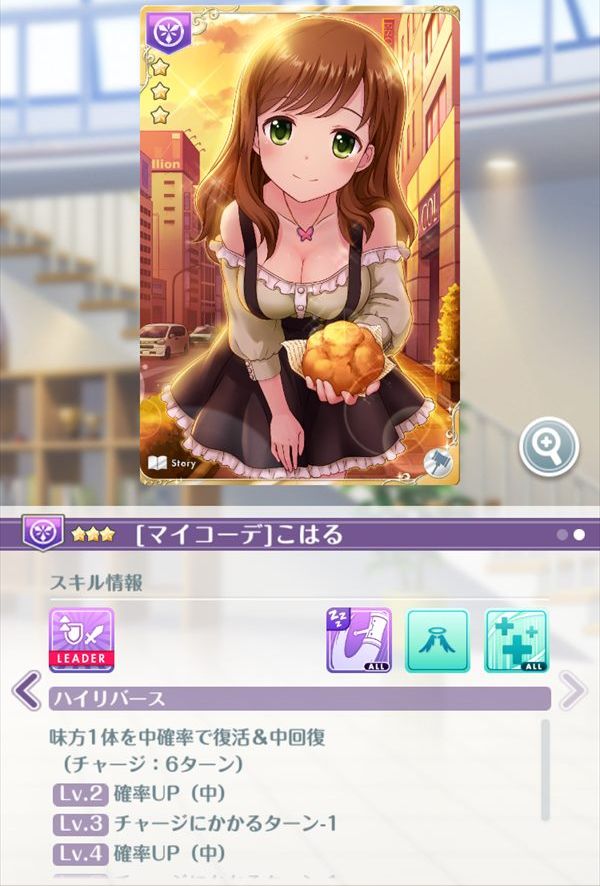Select the halo revive skill icon

[437, 640]
